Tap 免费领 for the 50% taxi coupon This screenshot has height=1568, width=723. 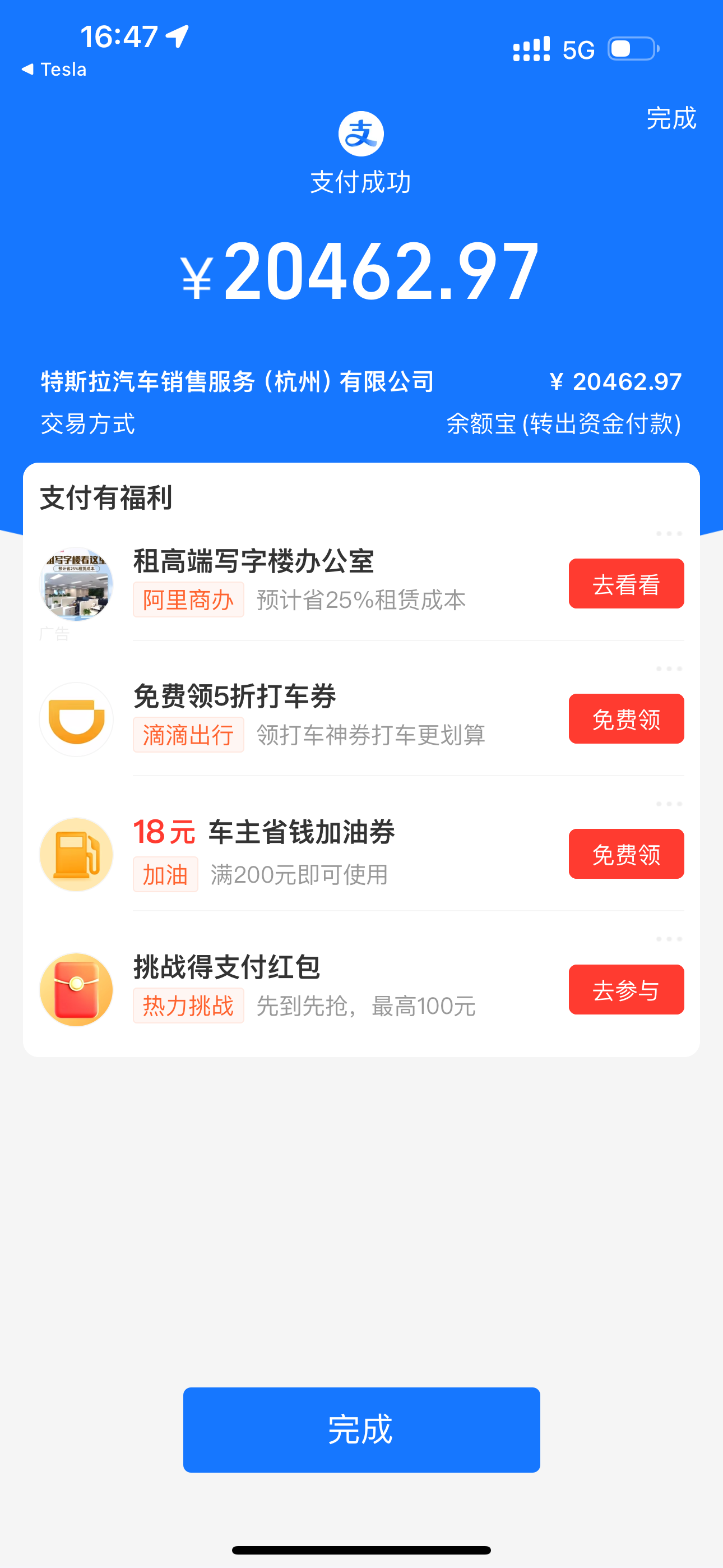point(626,719)
